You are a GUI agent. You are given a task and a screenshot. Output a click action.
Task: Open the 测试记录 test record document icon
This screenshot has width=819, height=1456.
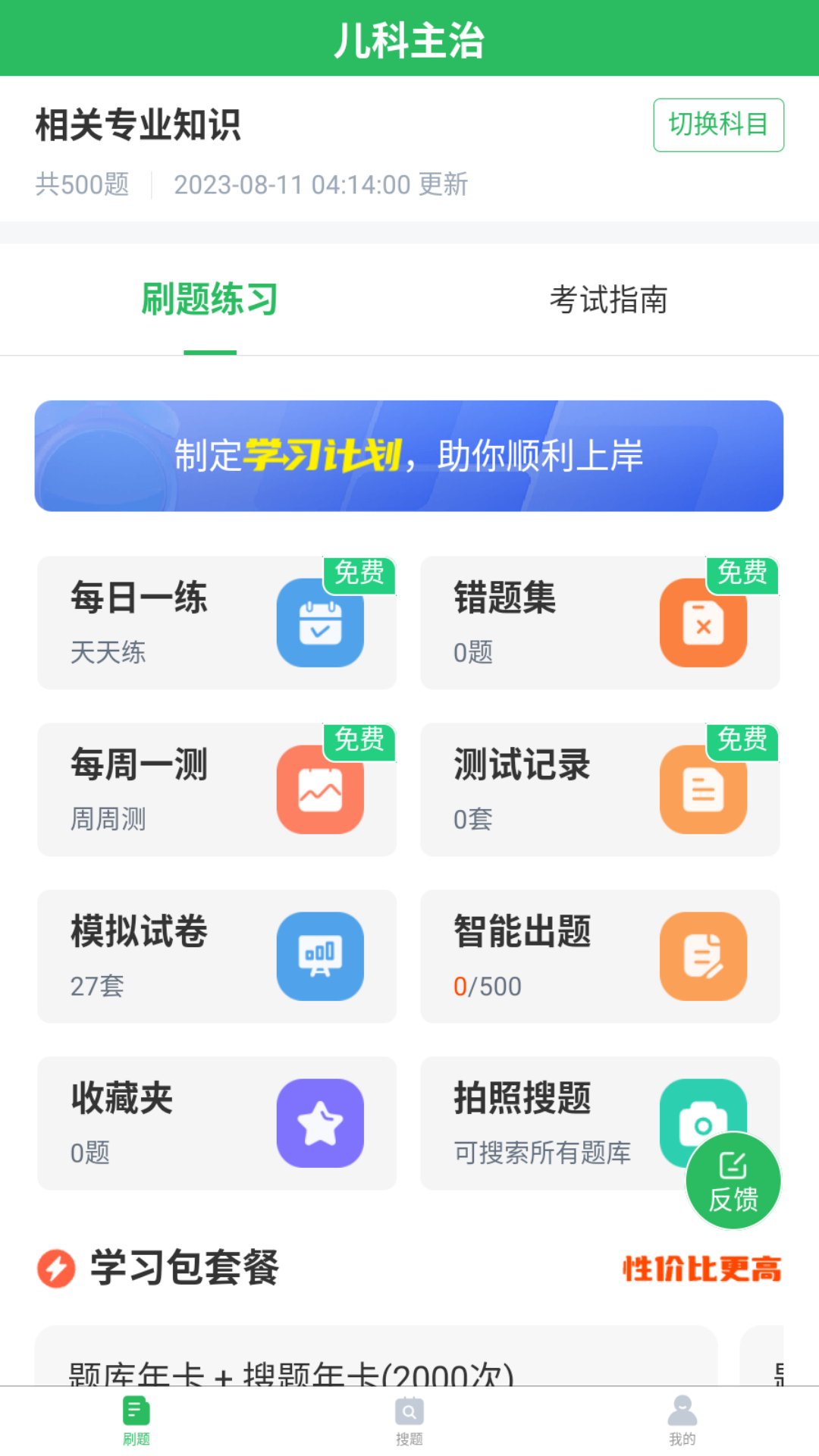pyautogui.click(x=703, y=789)
